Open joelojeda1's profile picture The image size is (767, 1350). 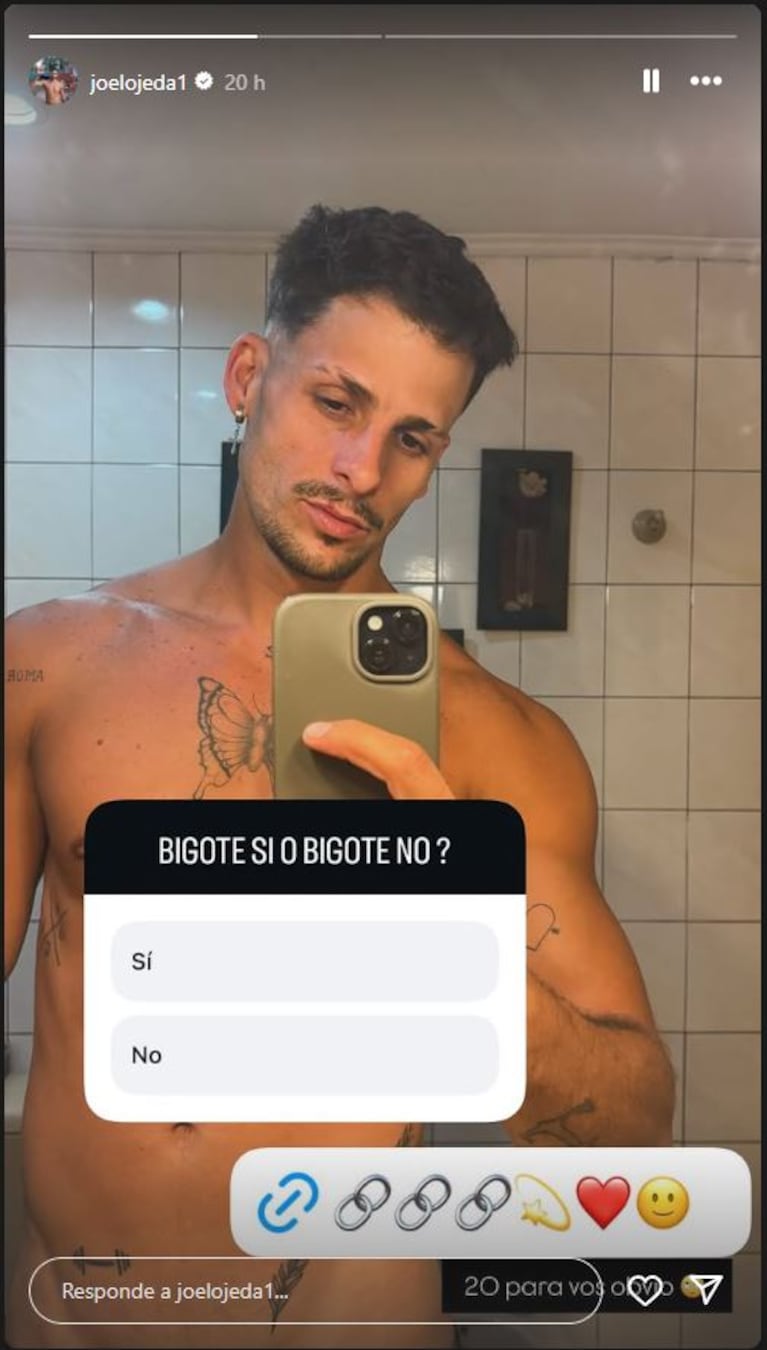(x=53, y=82)
